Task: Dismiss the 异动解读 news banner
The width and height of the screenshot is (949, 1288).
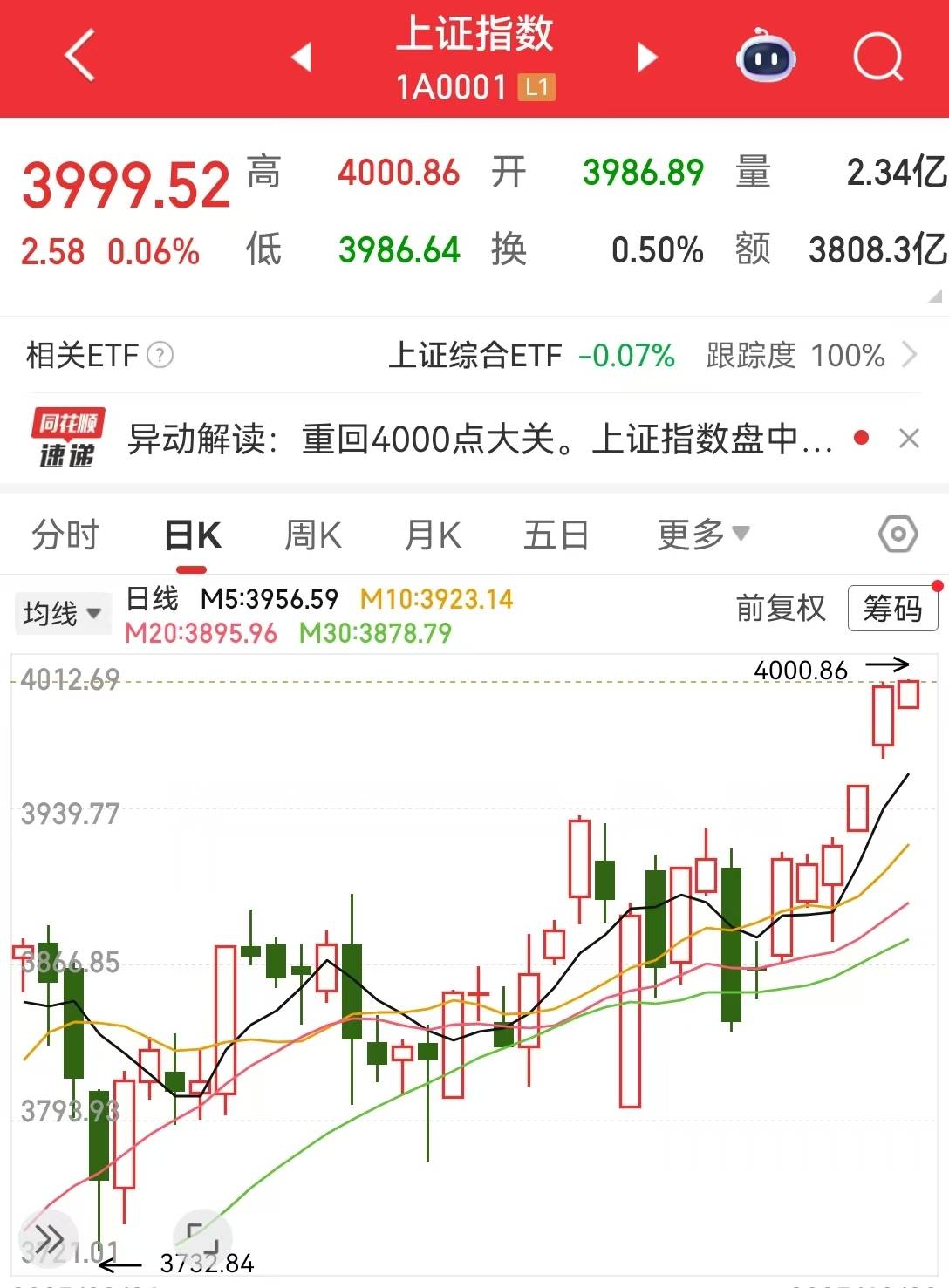Action: tap(909, 439)
